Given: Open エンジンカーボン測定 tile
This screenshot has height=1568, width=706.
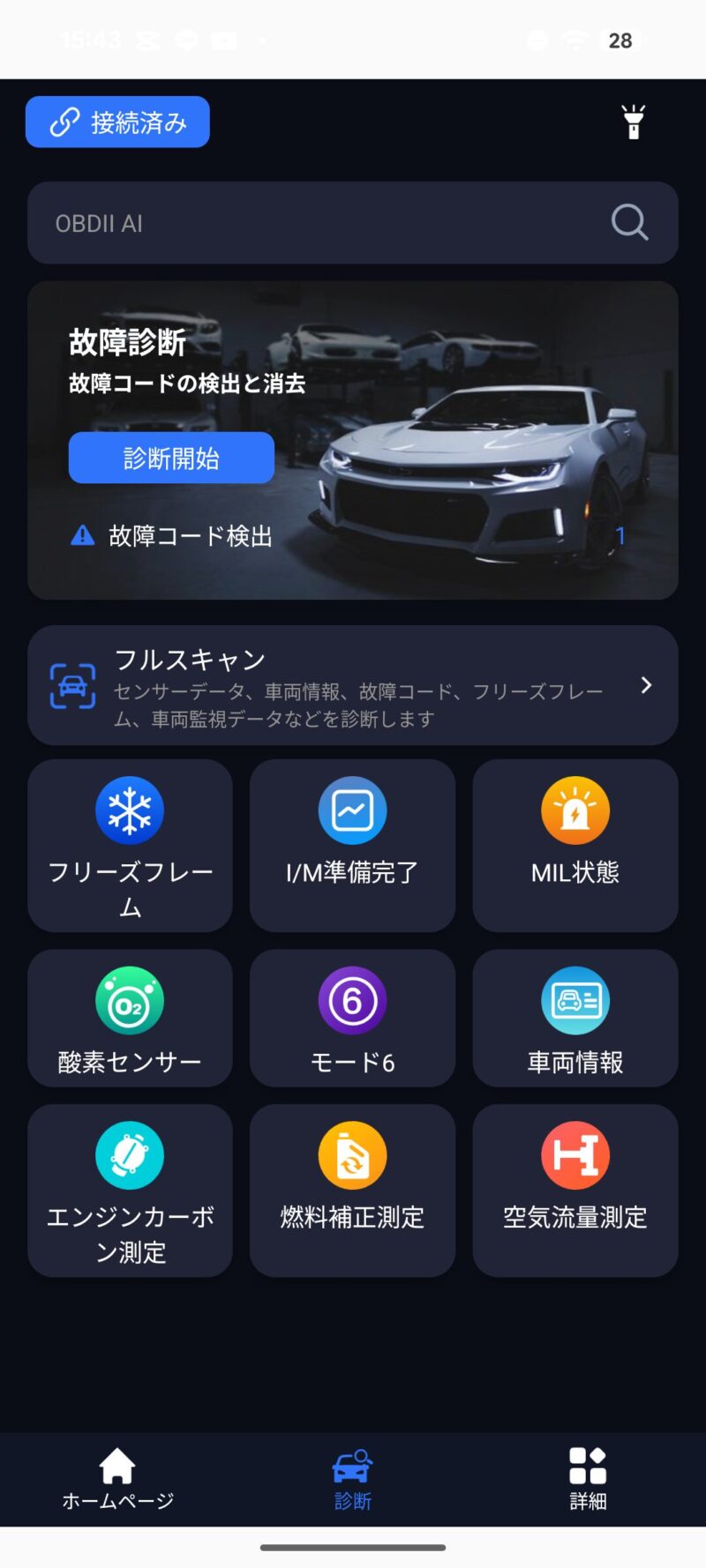Looking at the screenshot, I should (x=130, y=1190).
